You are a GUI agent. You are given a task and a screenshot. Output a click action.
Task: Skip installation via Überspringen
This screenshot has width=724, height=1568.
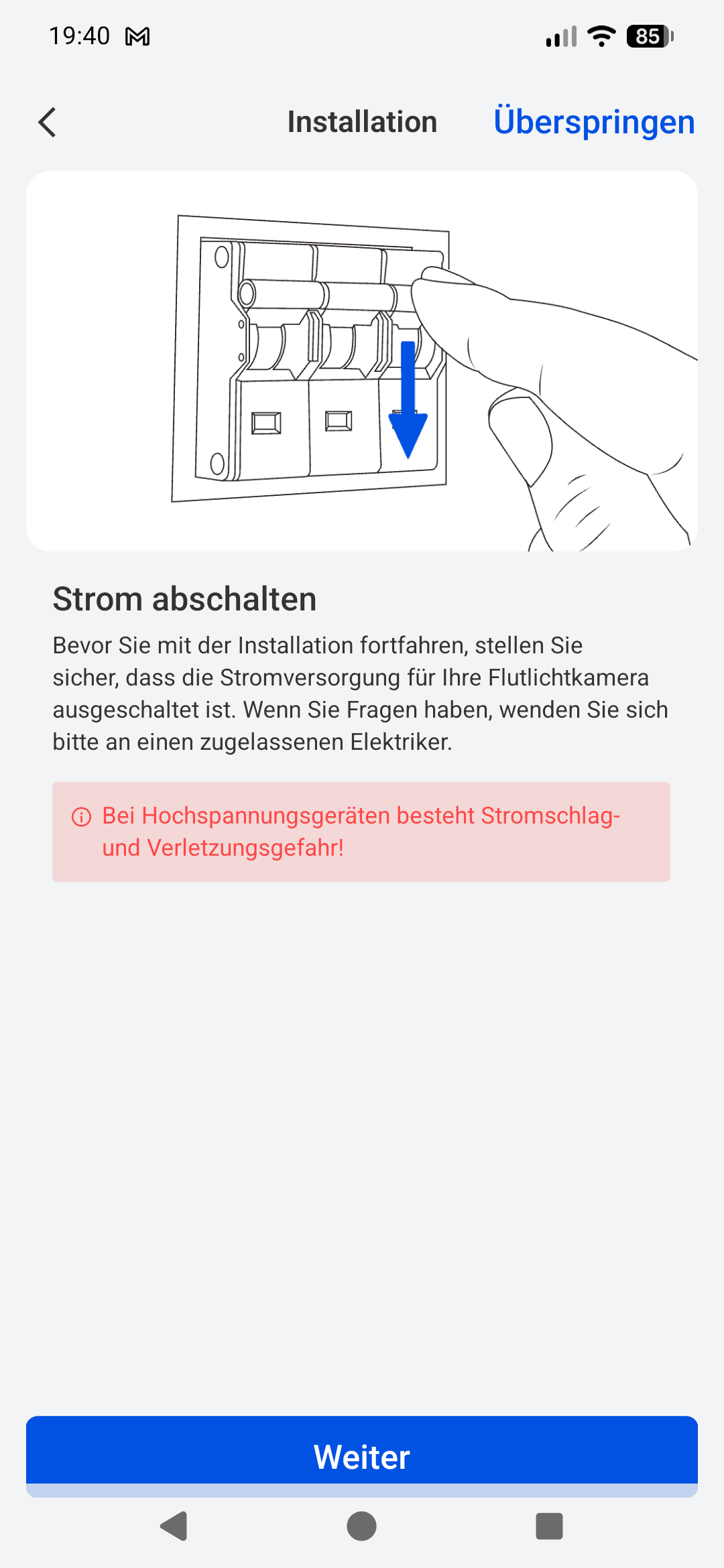tap(593, 122)
